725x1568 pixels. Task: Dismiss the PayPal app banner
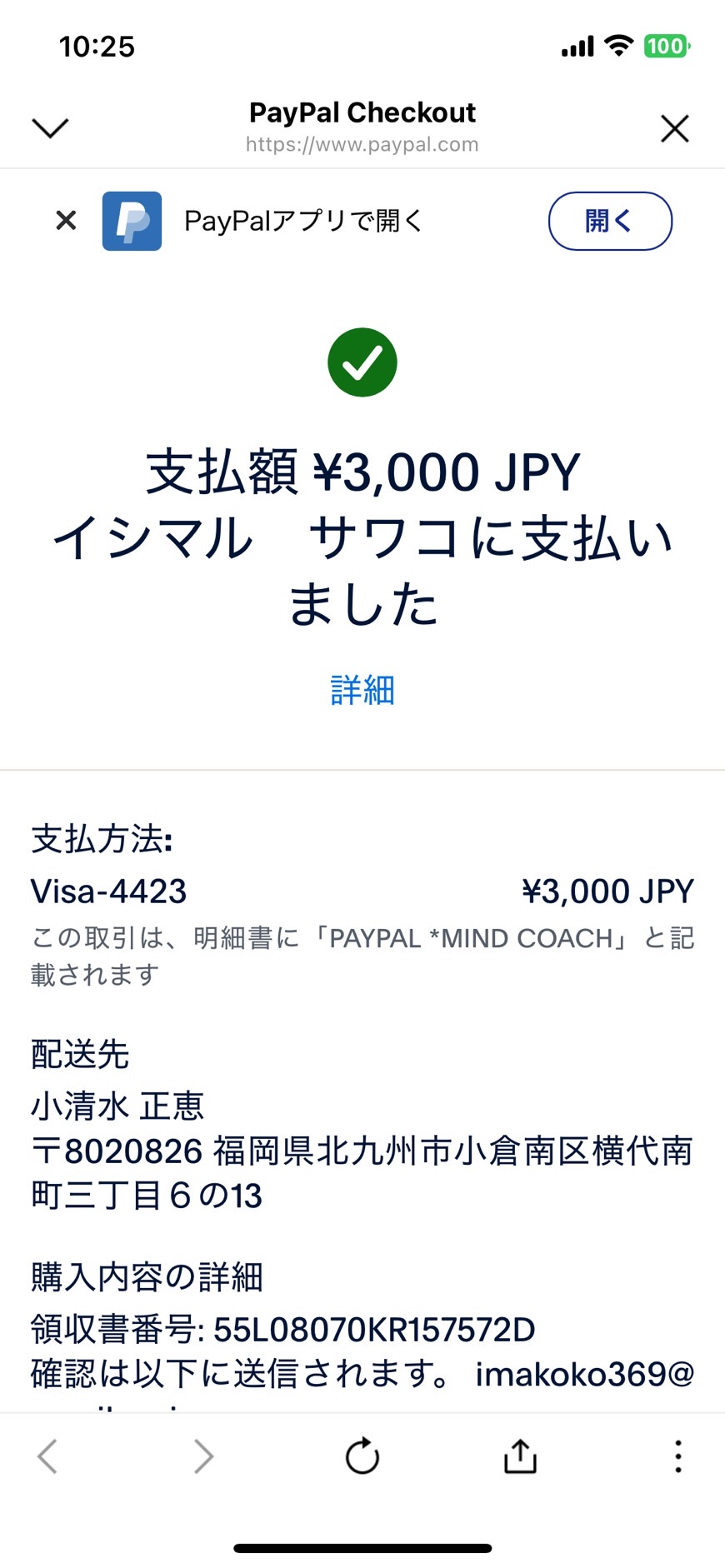[x=66, y=221]
